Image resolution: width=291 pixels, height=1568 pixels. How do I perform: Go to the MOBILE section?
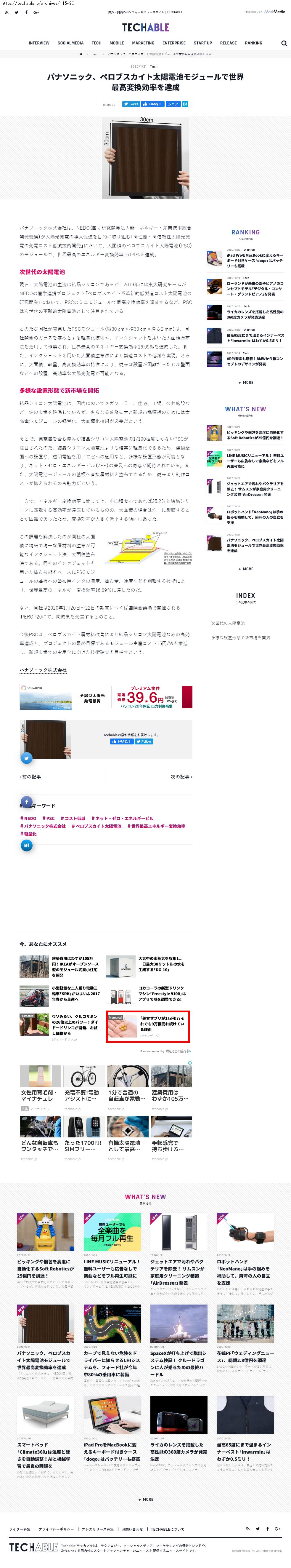(117, 43)
